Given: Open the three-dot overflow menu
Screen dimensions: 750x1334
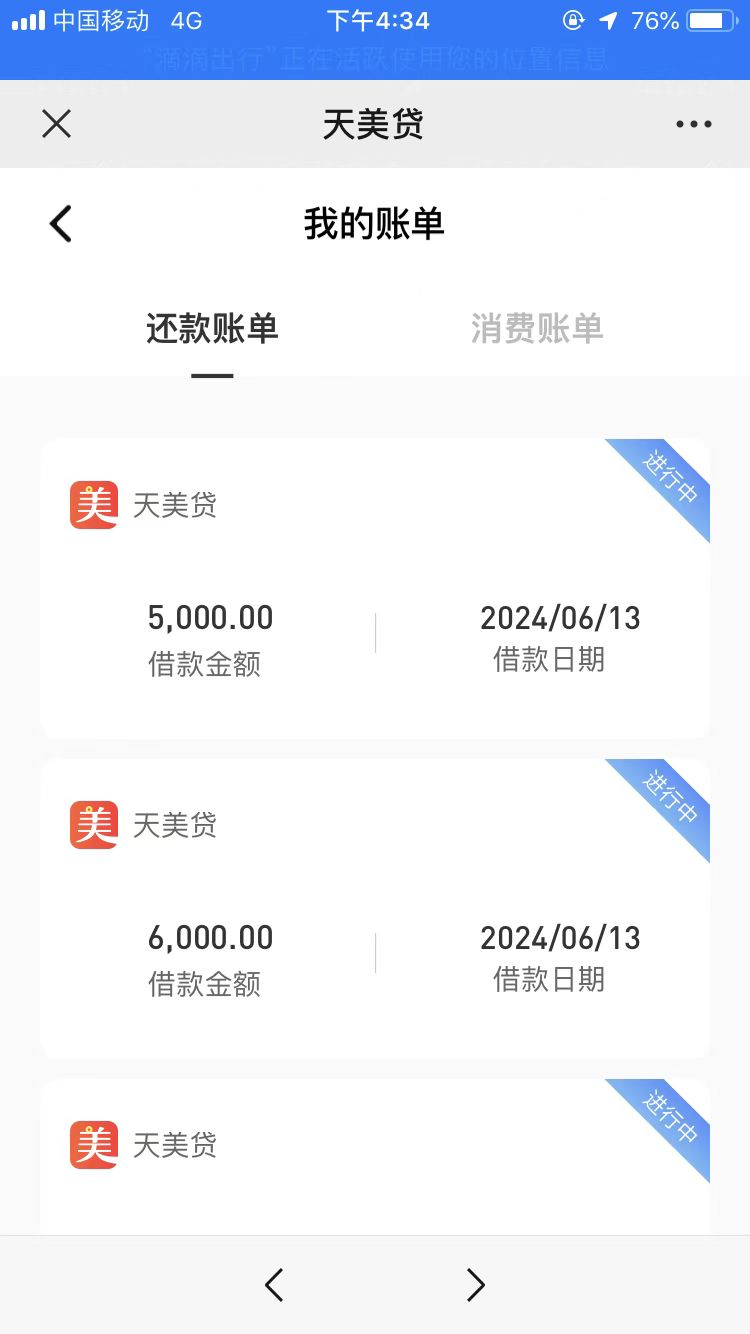Looking at the screenshot, I should [693, 124].
